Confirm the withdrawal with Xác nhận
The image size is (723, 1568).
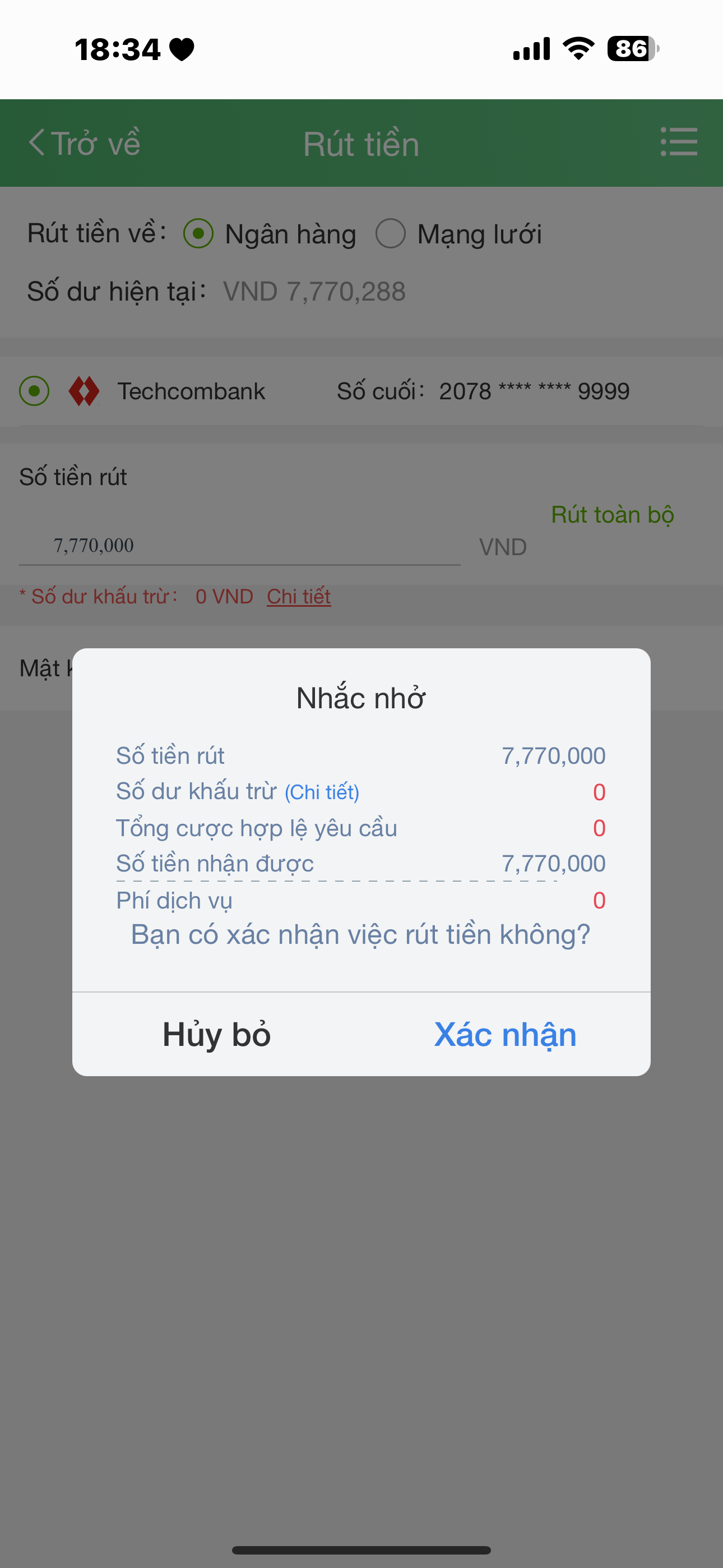505,1034
